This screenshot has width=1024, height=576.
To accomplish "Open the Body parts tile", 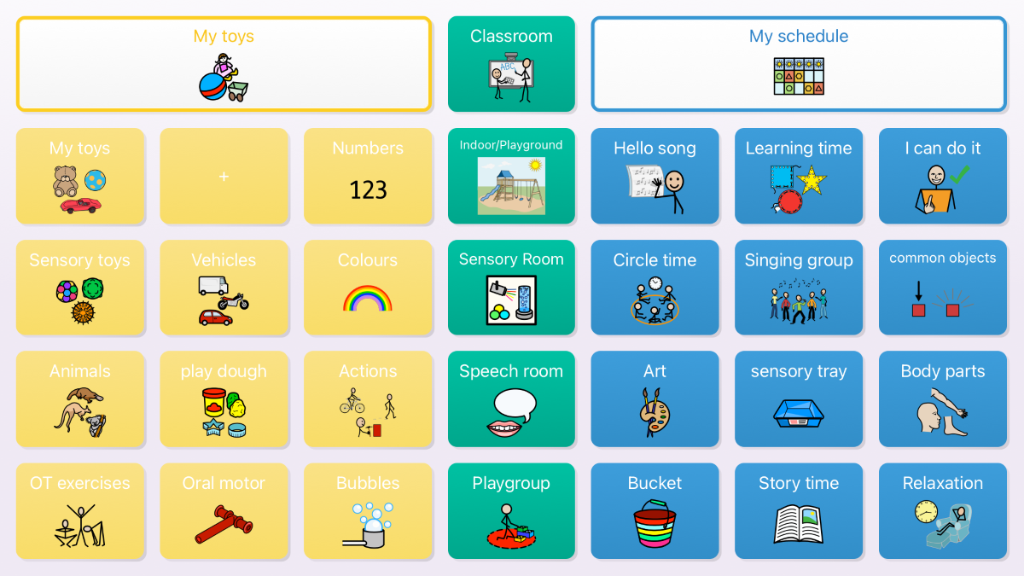I will (x=942, y=399).
